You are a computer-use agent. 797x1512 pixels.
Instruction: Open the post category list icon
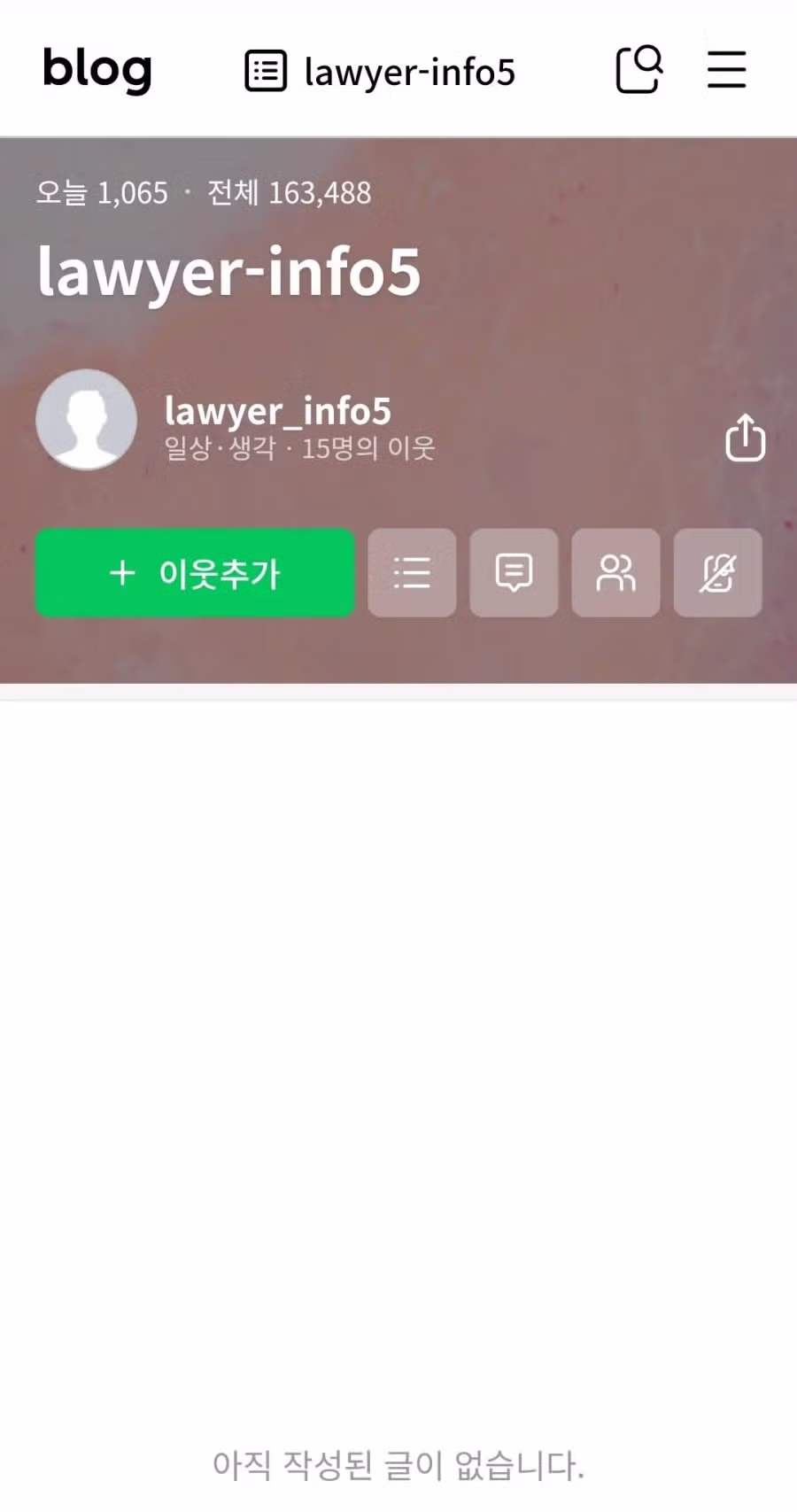coord(412,573)
